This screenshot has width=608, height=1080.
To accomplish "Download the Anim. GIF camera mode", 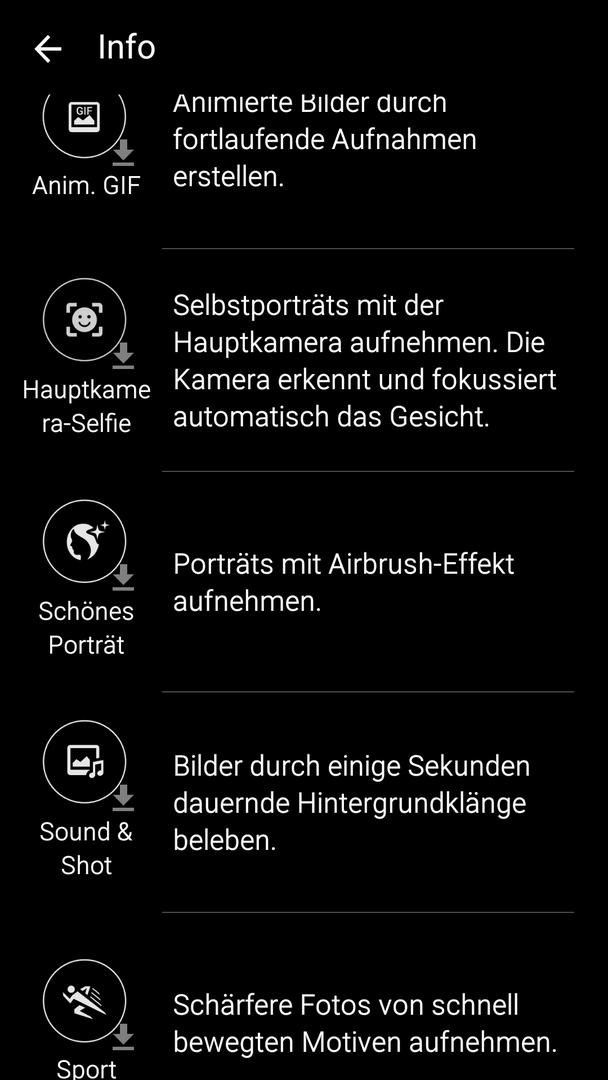I will [x=123, y=153].
